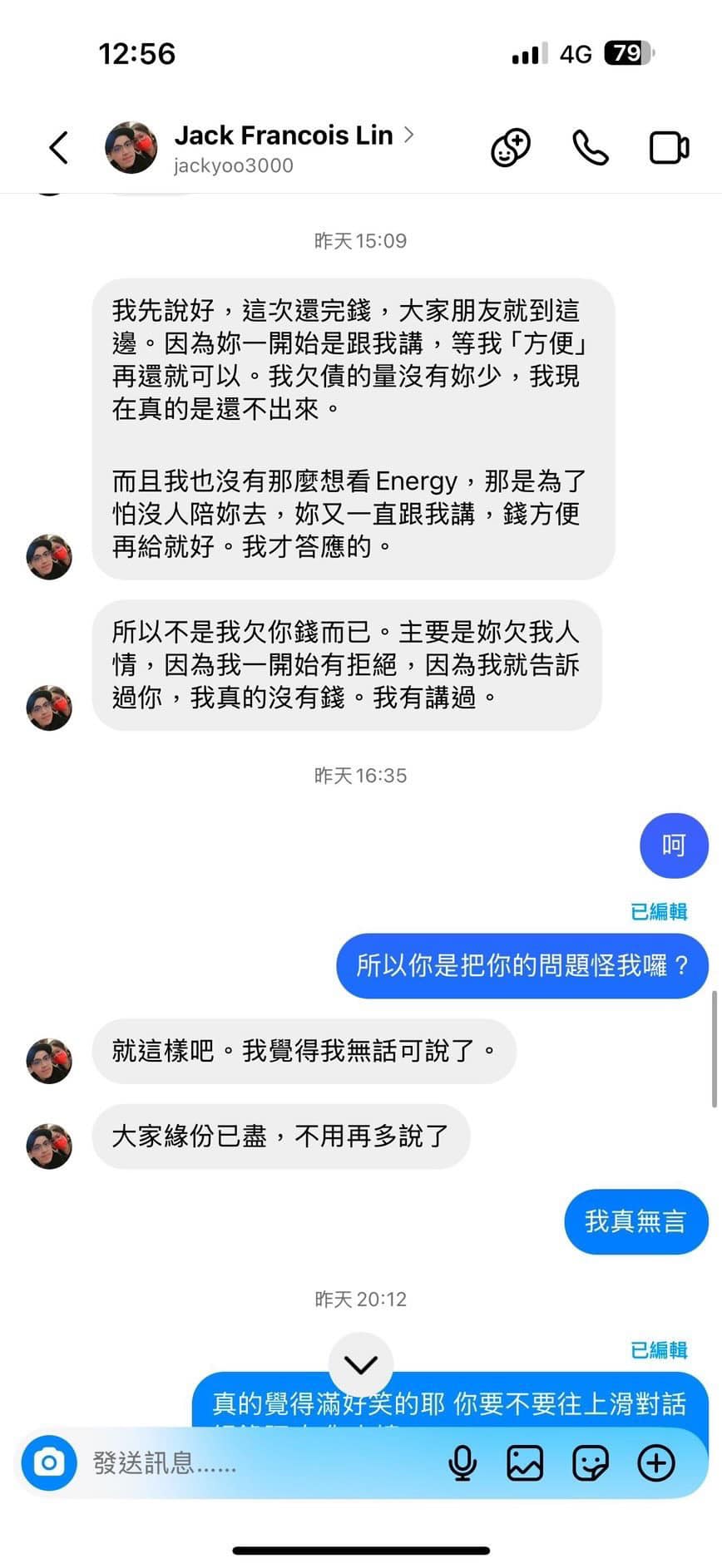Focus the 發送訊息 message input field
Screen dimensions: 722x1568
point(258,1462)
